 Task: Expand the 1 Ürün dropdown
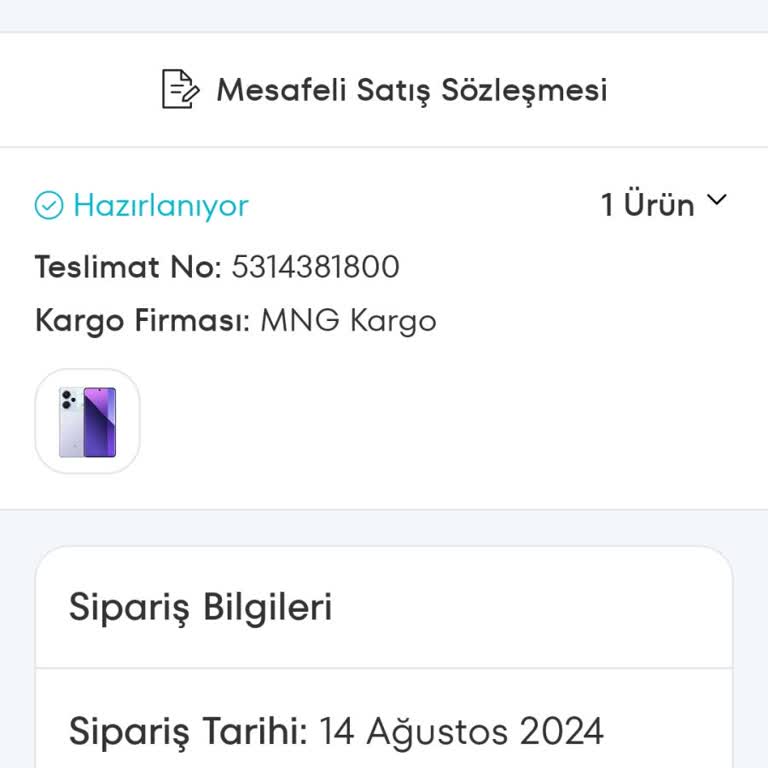(663, 205)
